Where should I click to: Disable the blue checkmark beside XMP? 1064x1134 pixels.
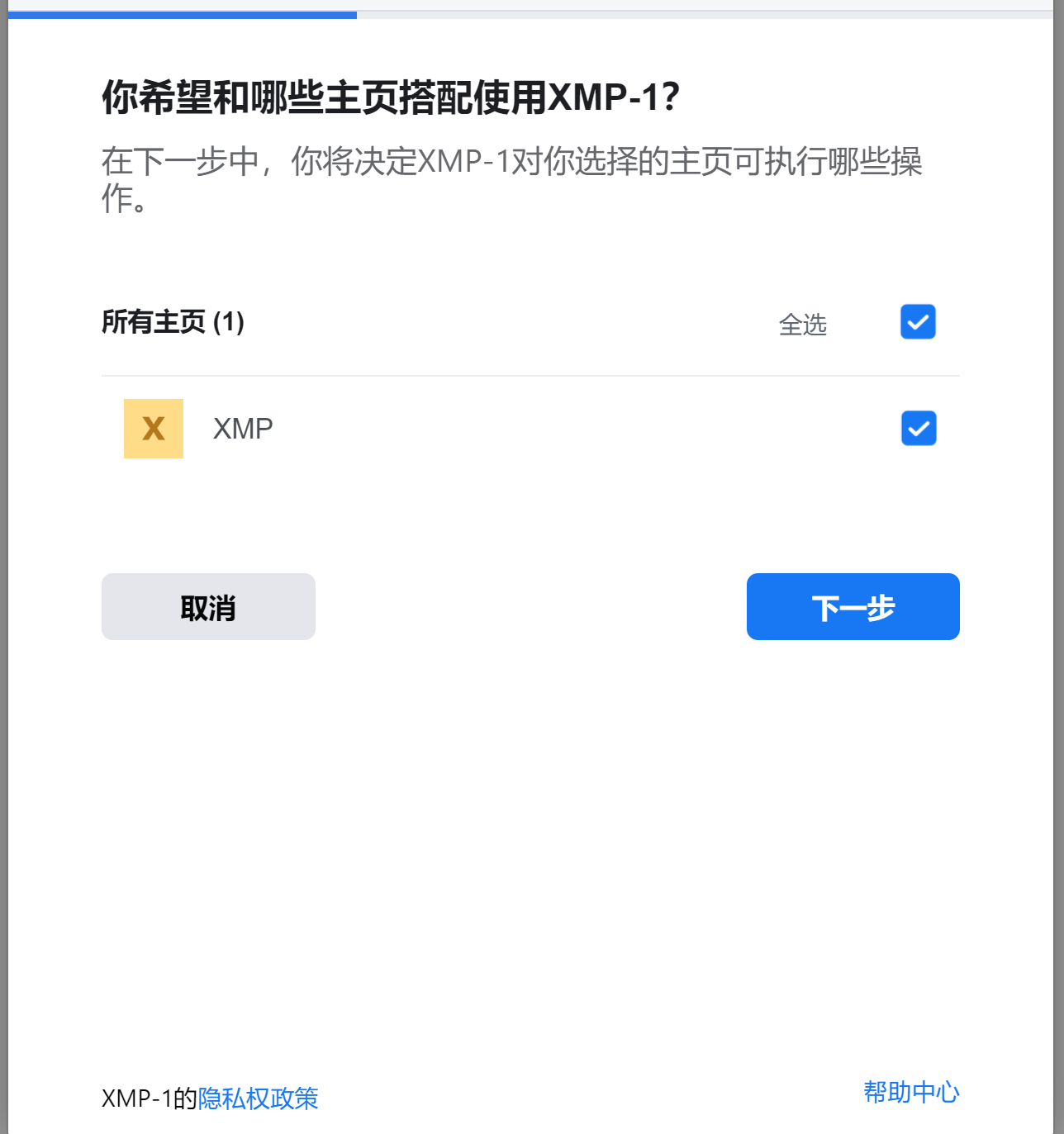(x=918, y=428)
